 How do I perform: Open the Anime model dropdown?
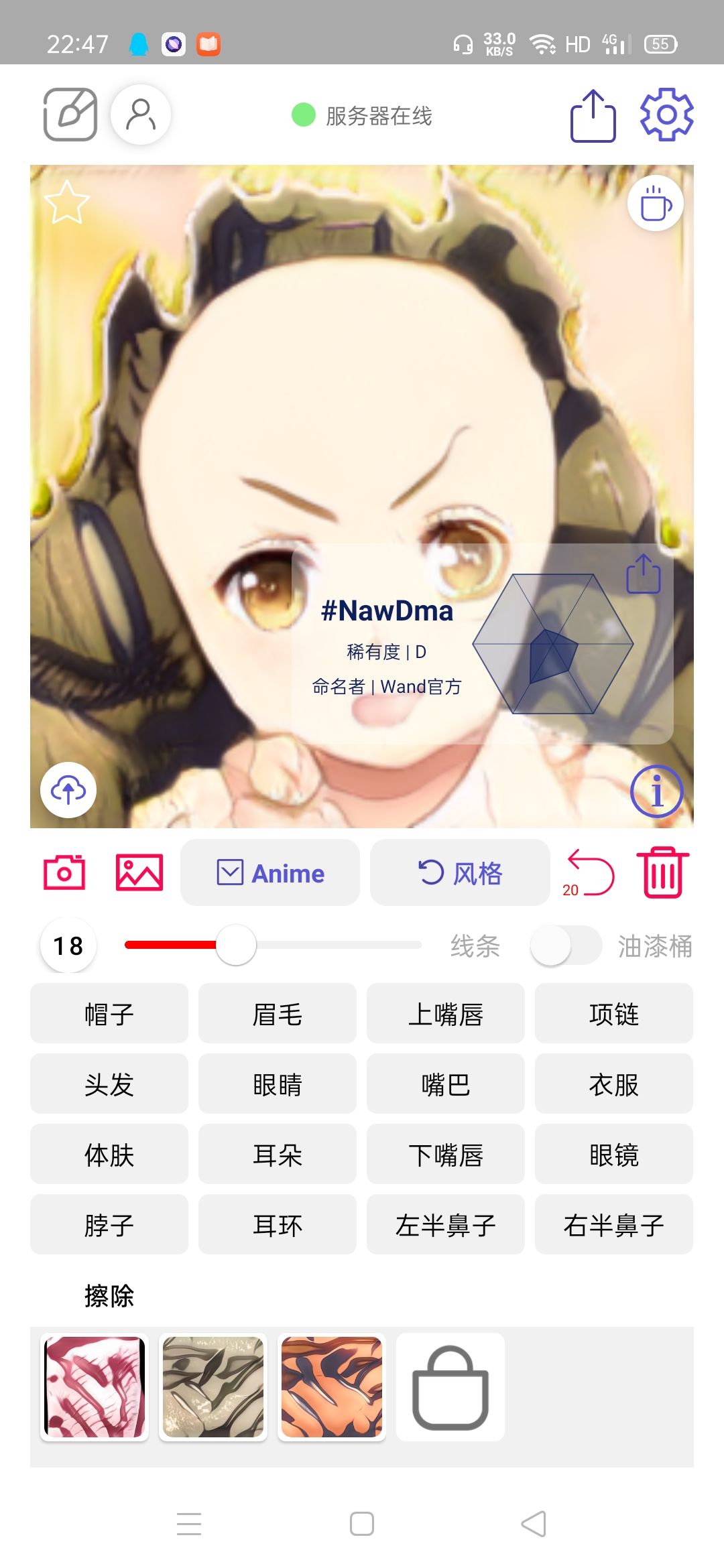click(270, 872)
